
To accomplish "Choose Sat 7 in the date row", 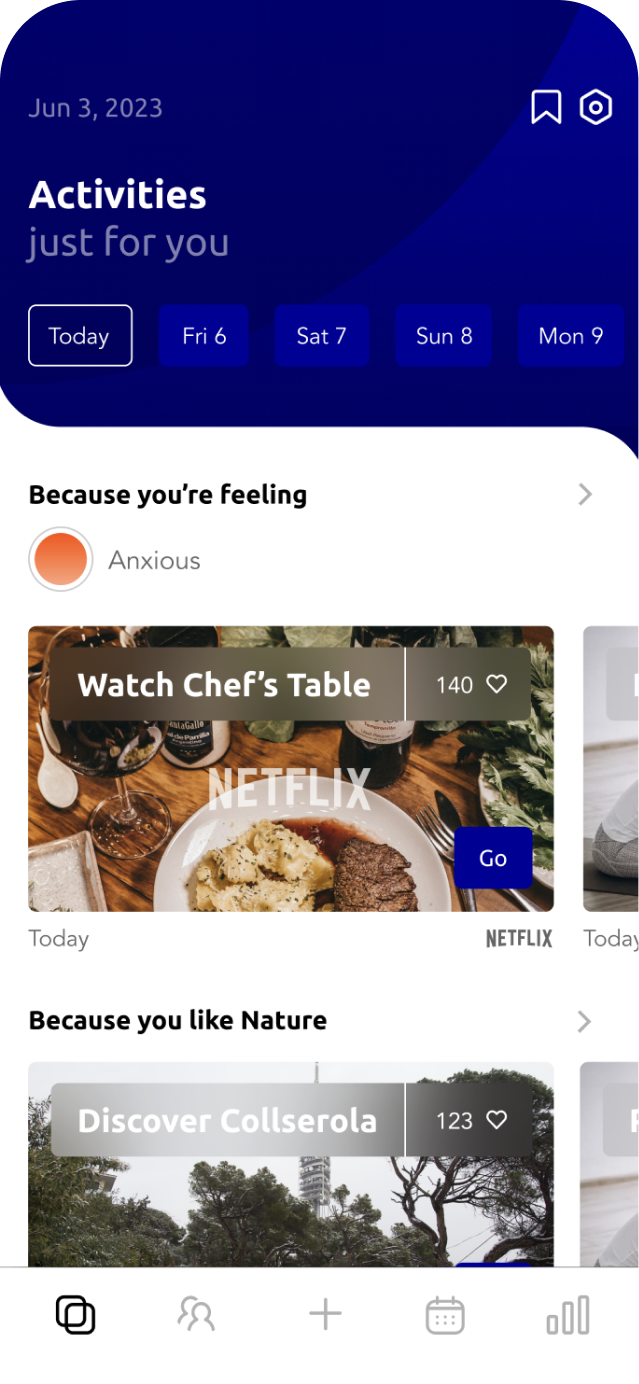I will [x=322, y=336].
